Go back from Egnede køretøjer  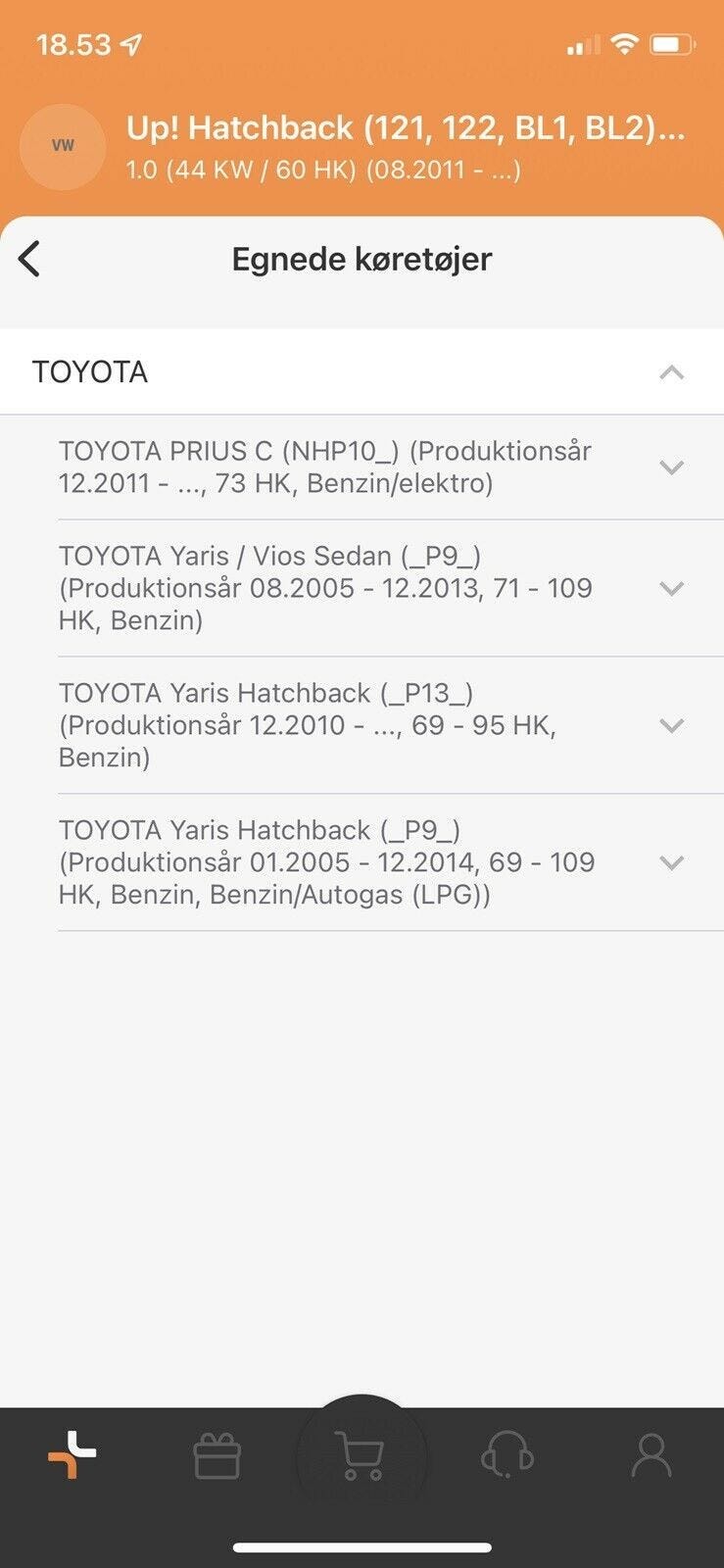click(30, 260)
